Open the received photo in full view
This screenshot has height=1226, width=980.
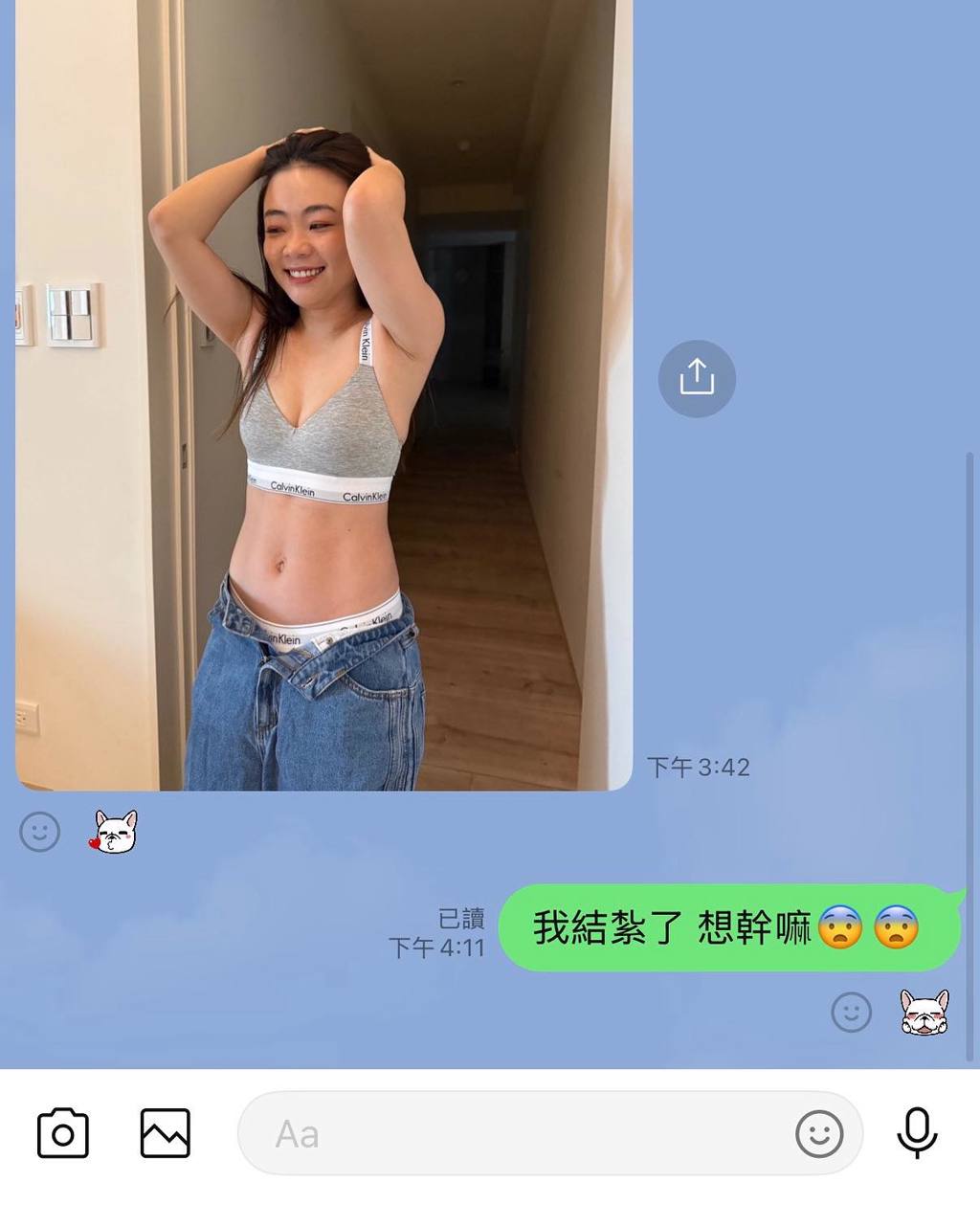tap(323, 392)
